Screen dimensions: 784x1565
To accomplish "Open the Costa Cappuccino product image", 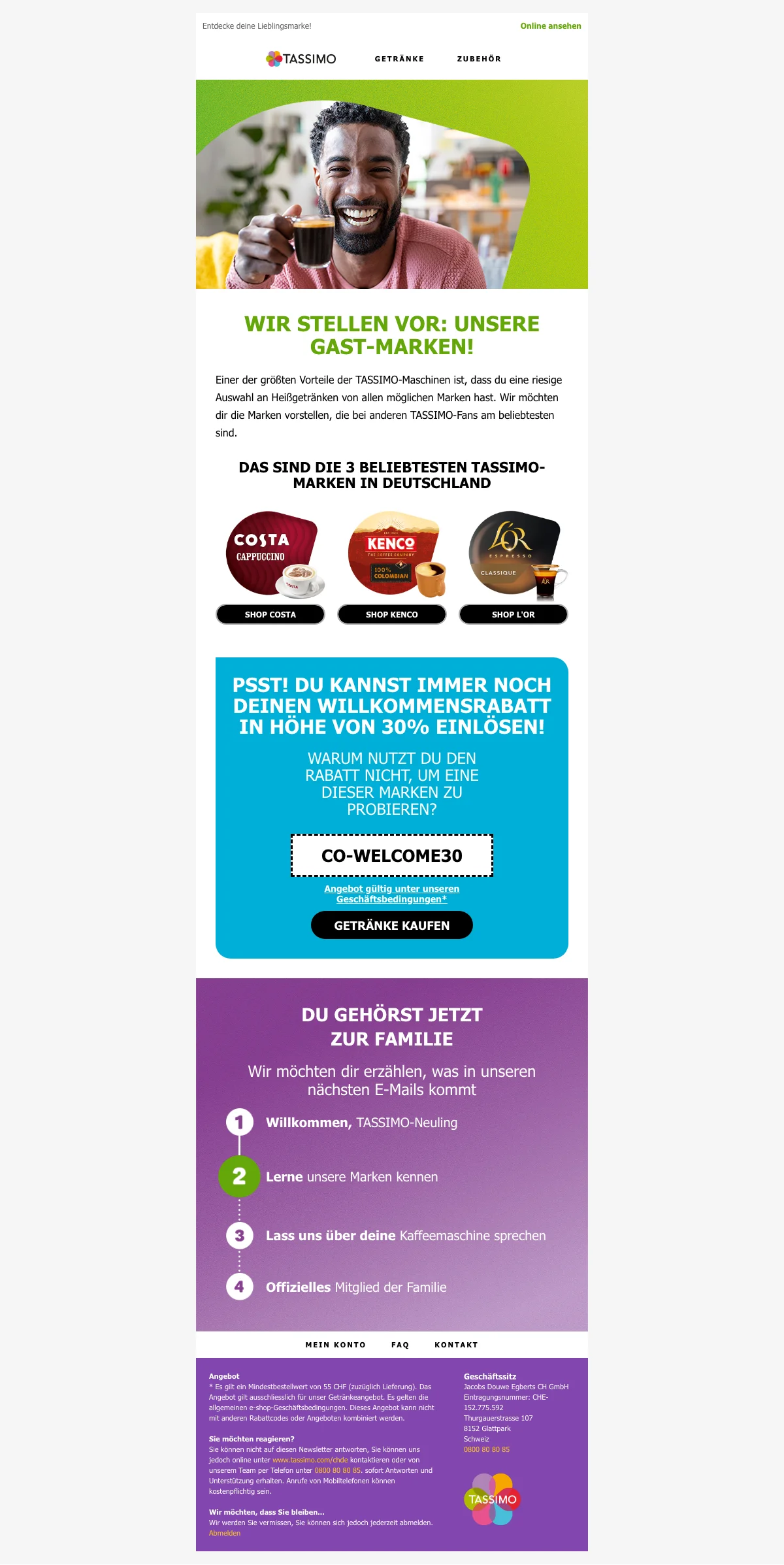I will [272, 554].
